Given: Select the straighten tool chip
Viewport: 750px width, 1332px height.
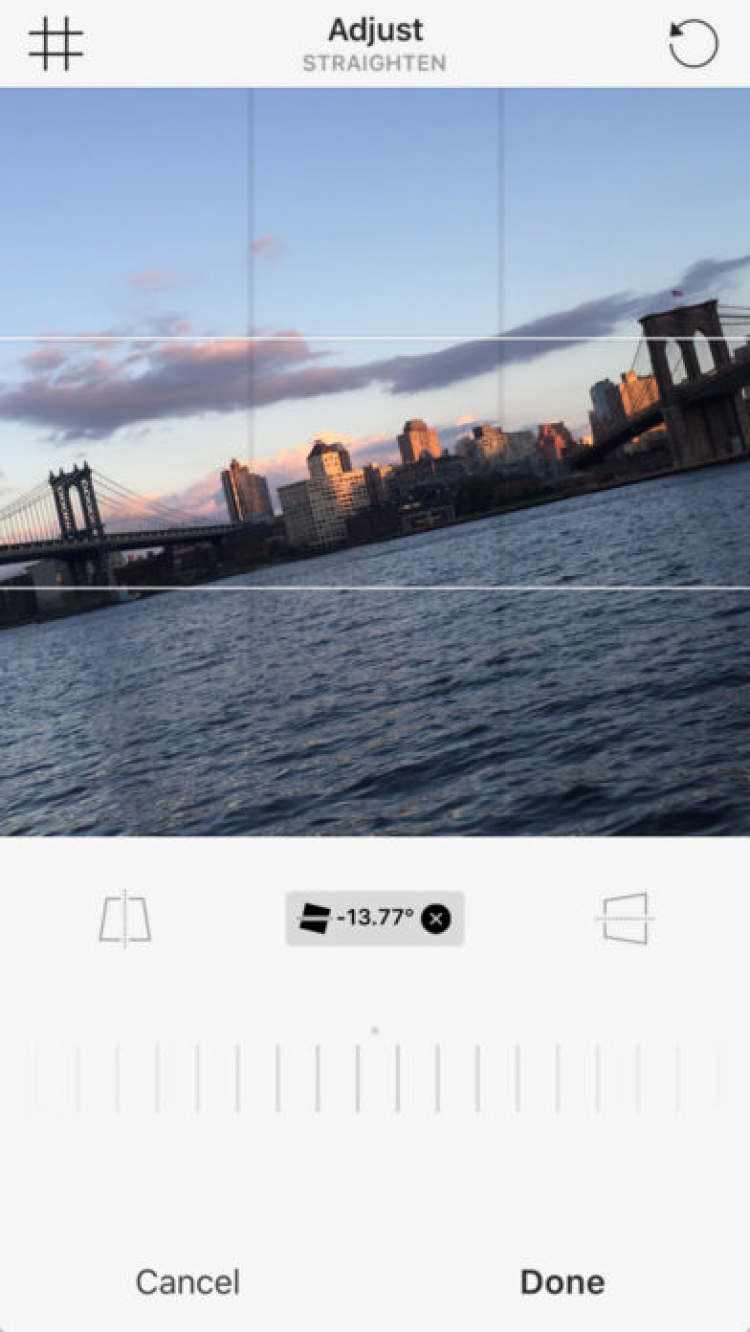Looking at the screenshot, I should tap(360, 918).
